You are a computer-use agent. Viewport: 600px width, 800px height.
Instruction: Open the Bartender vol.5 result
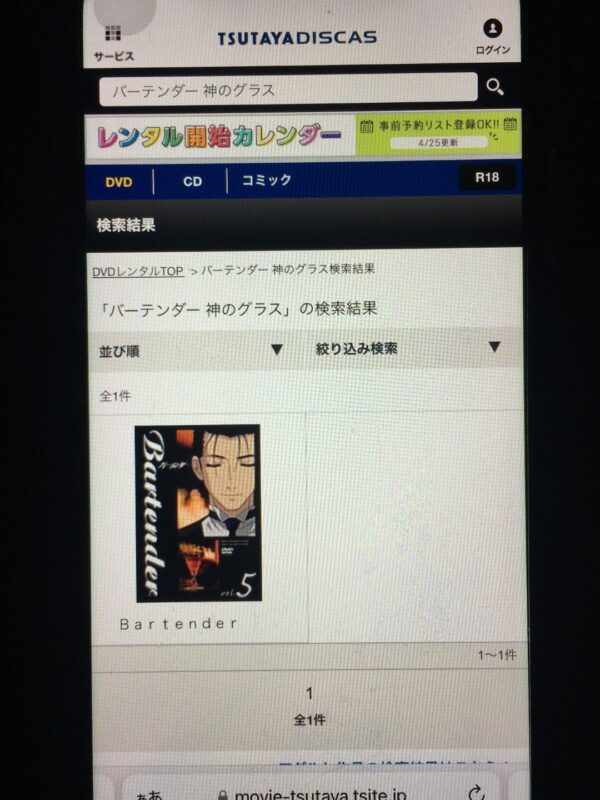point(198,514)
